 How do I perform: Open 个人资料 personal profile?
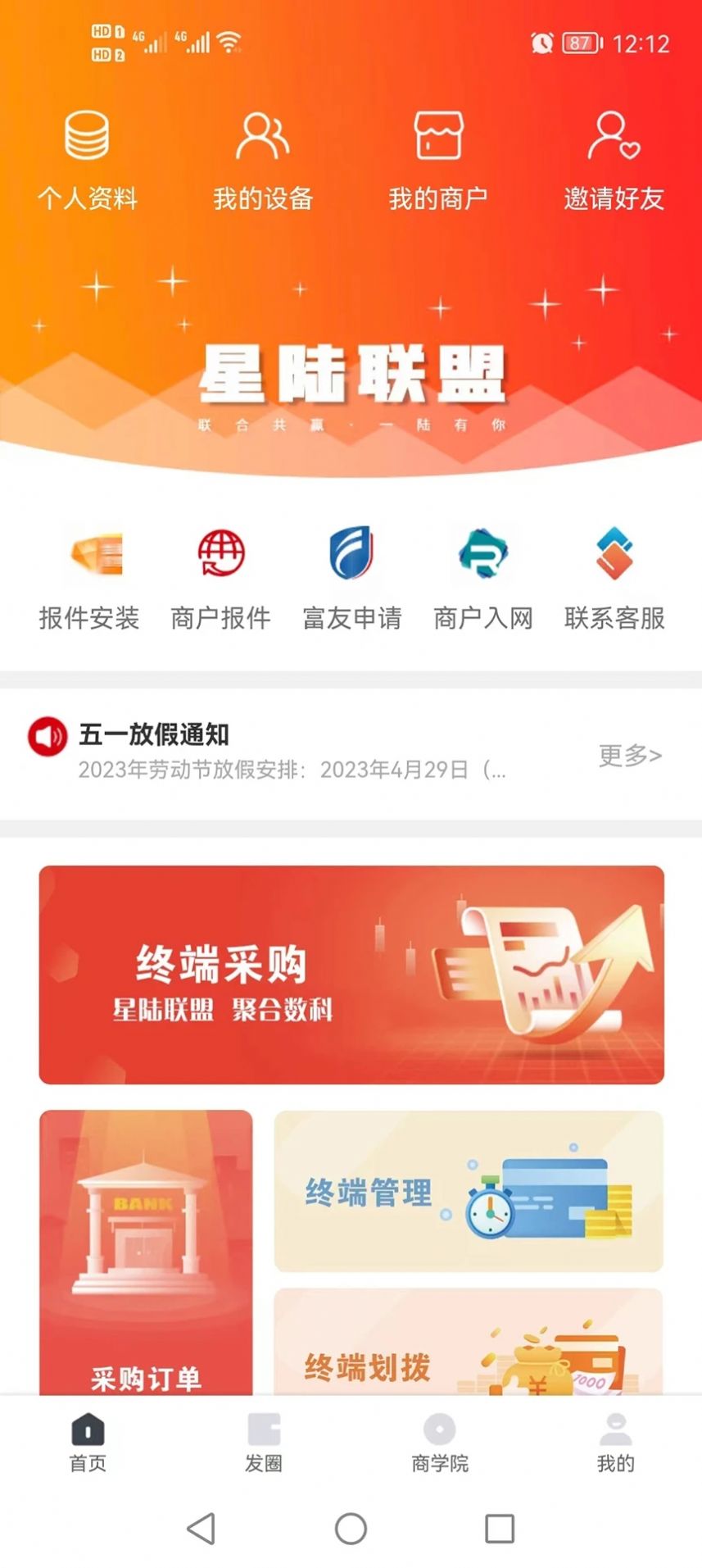click(88, 160)
